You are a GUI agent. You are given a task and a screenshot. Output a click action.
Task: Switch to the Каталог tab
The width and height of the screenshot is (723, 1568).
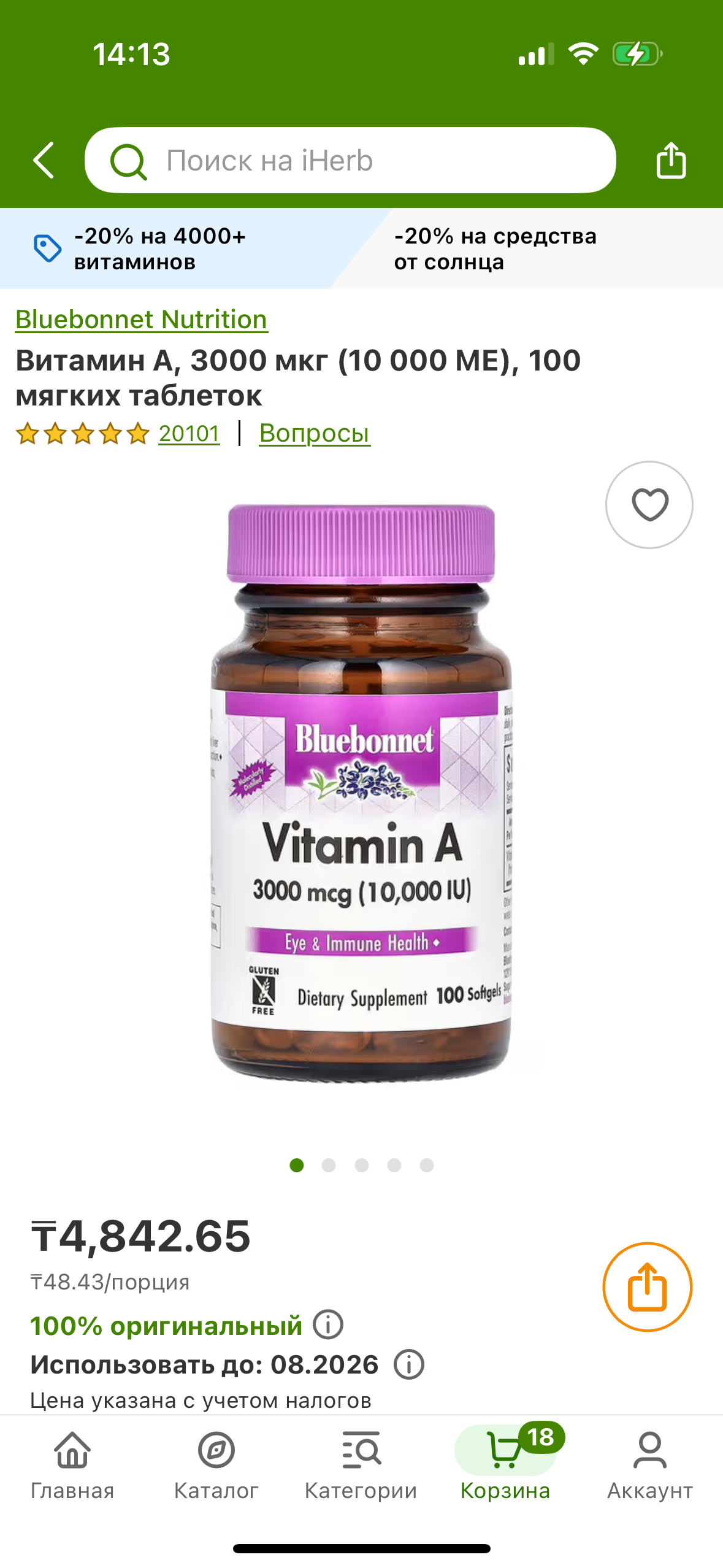[216, 1466]
